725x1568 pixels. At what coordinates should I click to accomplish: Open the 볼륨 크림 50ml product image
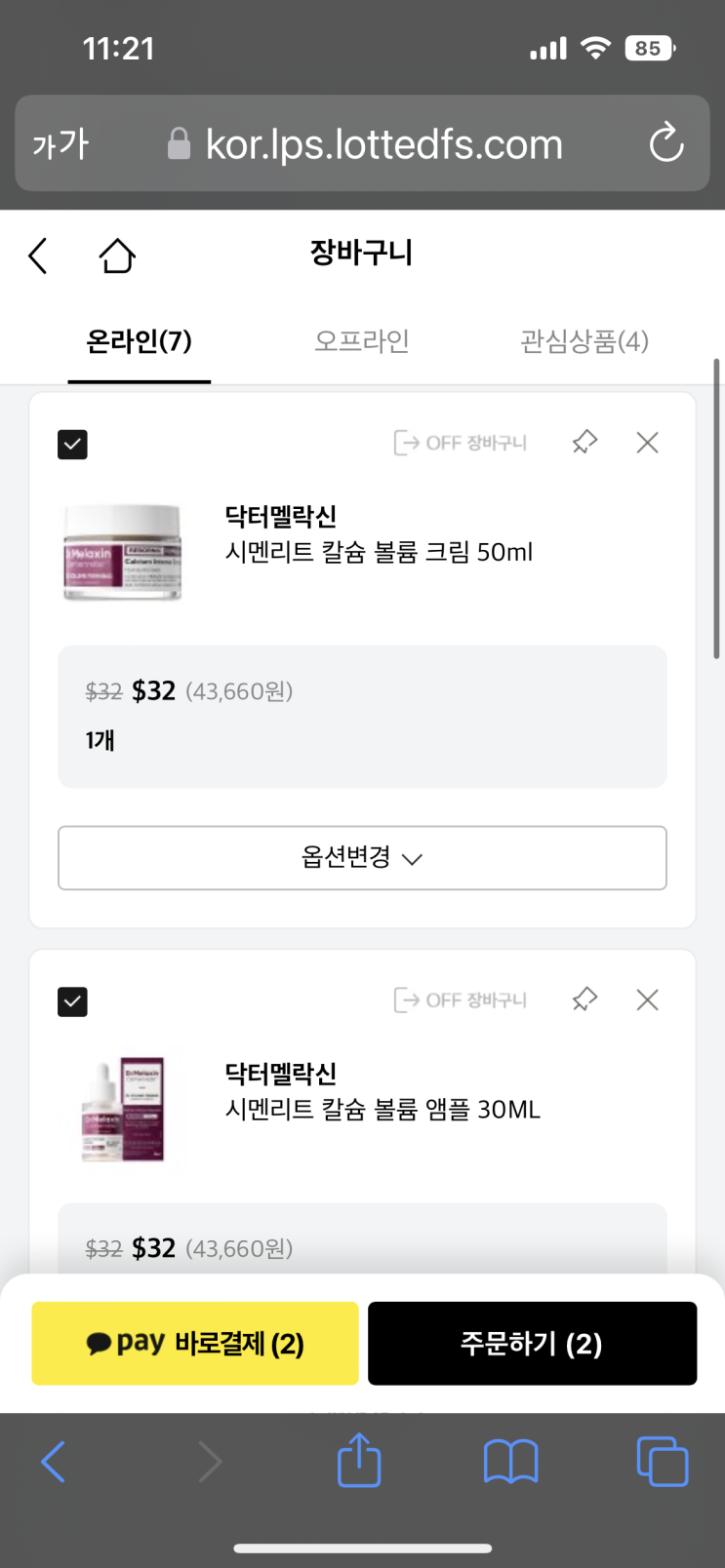pos(123,552)
